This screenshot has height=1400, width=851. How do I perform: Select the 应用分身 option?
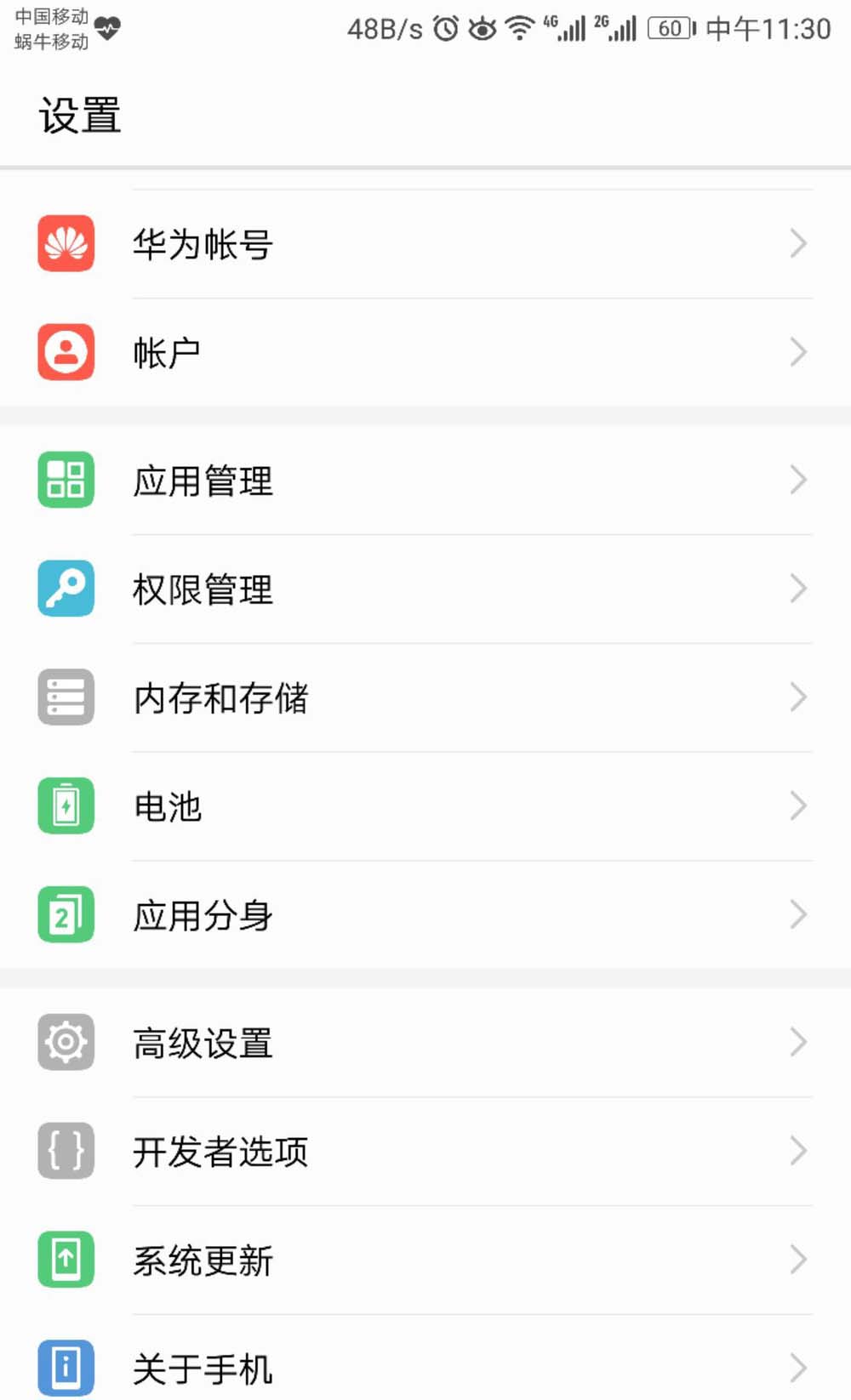[x=425, y=915]
